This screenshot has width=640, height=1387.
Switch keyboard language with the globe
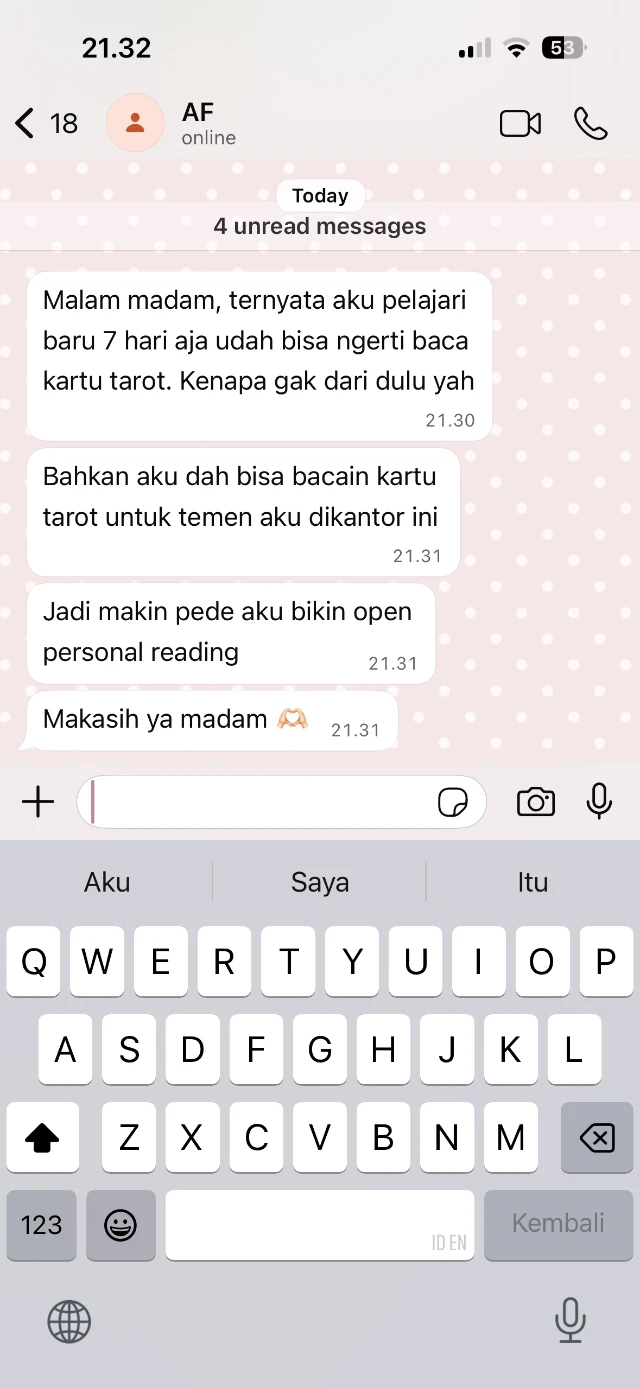click(x=69, y=1322)
